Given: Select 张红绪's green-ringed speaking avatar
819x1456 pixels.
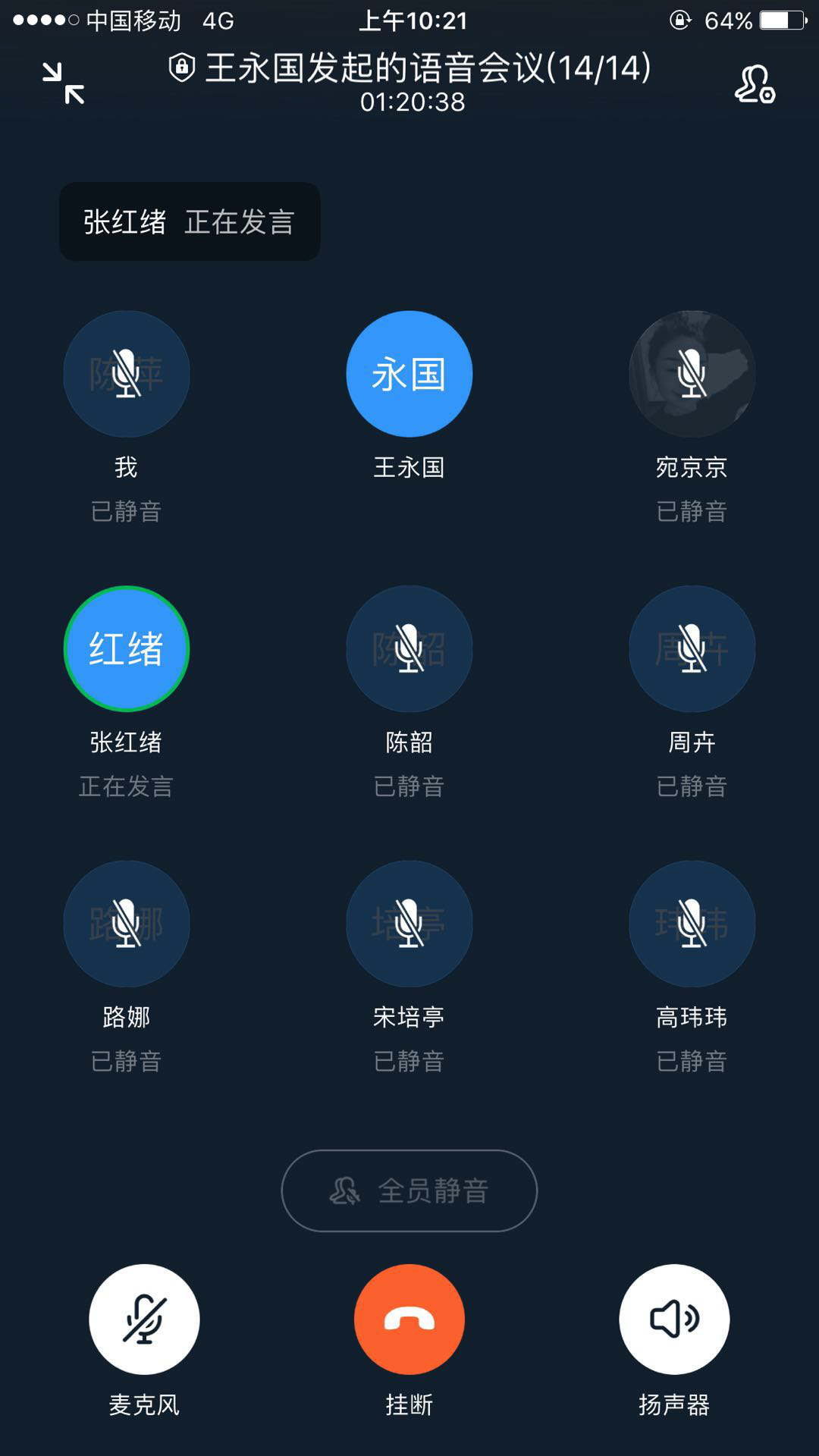Looking at the screenshot, I should (126, 650).
